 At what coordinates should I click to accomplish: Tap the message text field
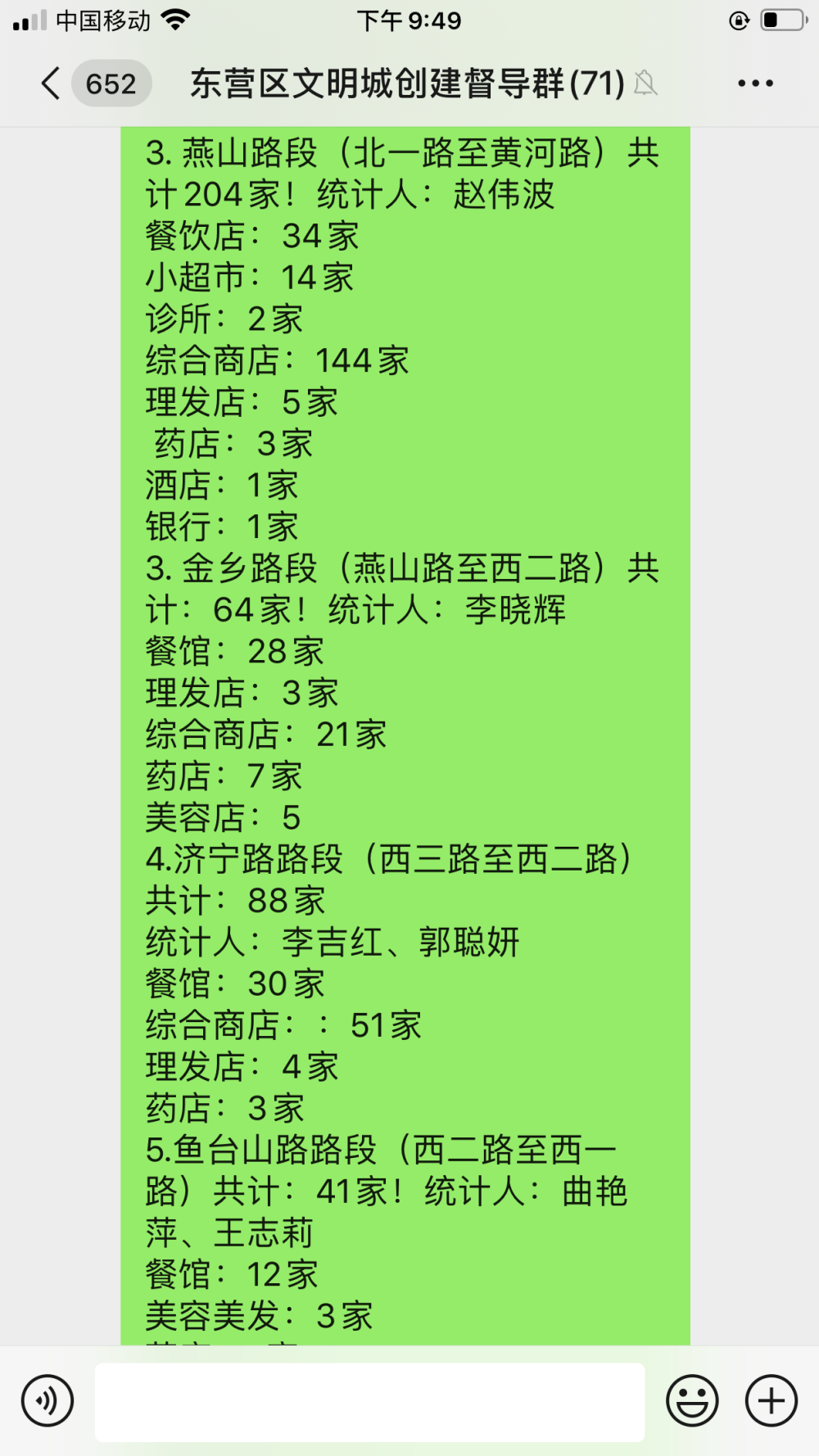pyautogui.click(x=370, y=1402)
